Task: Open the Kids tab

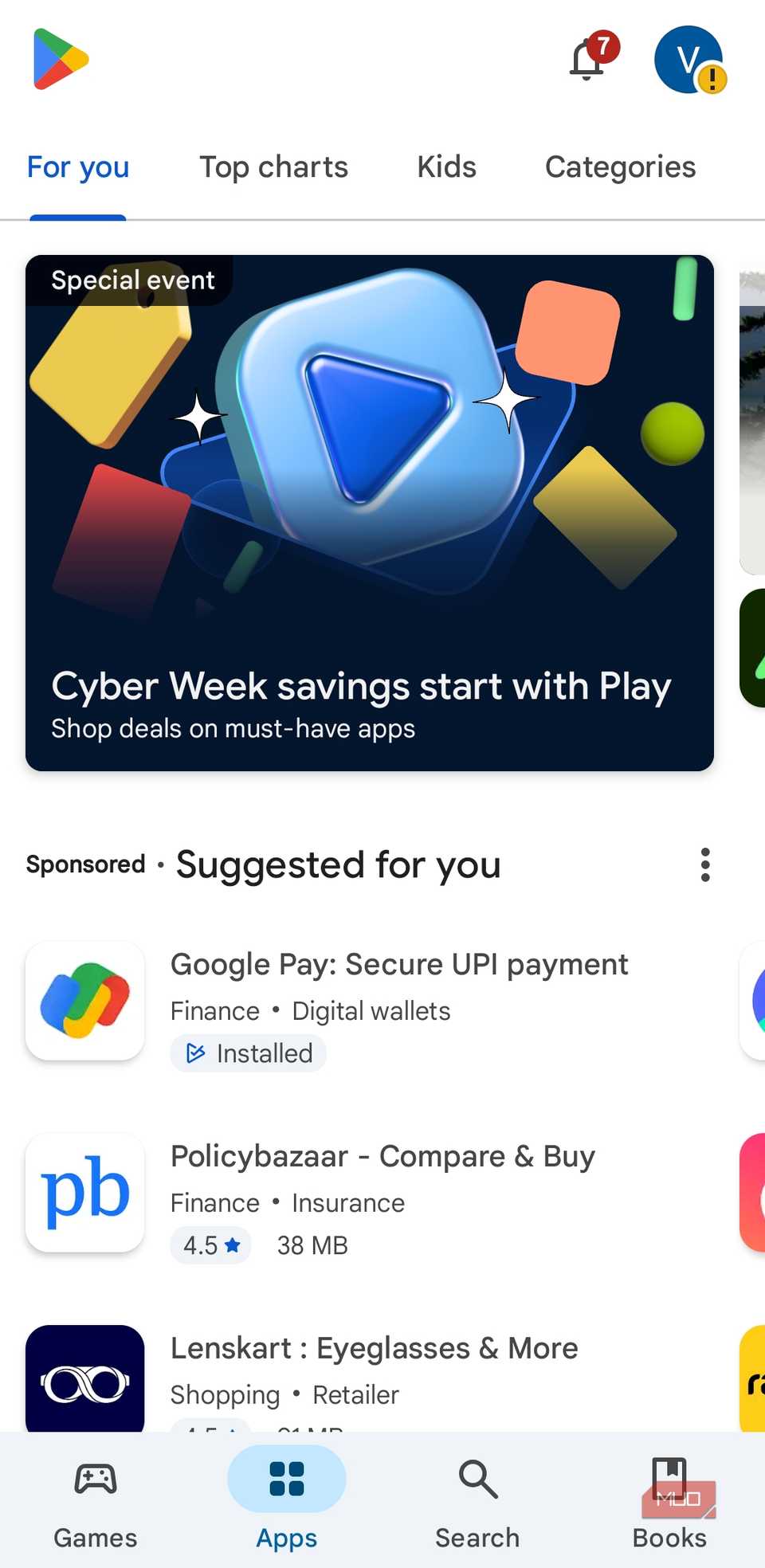Action: (x=446, y=167)
